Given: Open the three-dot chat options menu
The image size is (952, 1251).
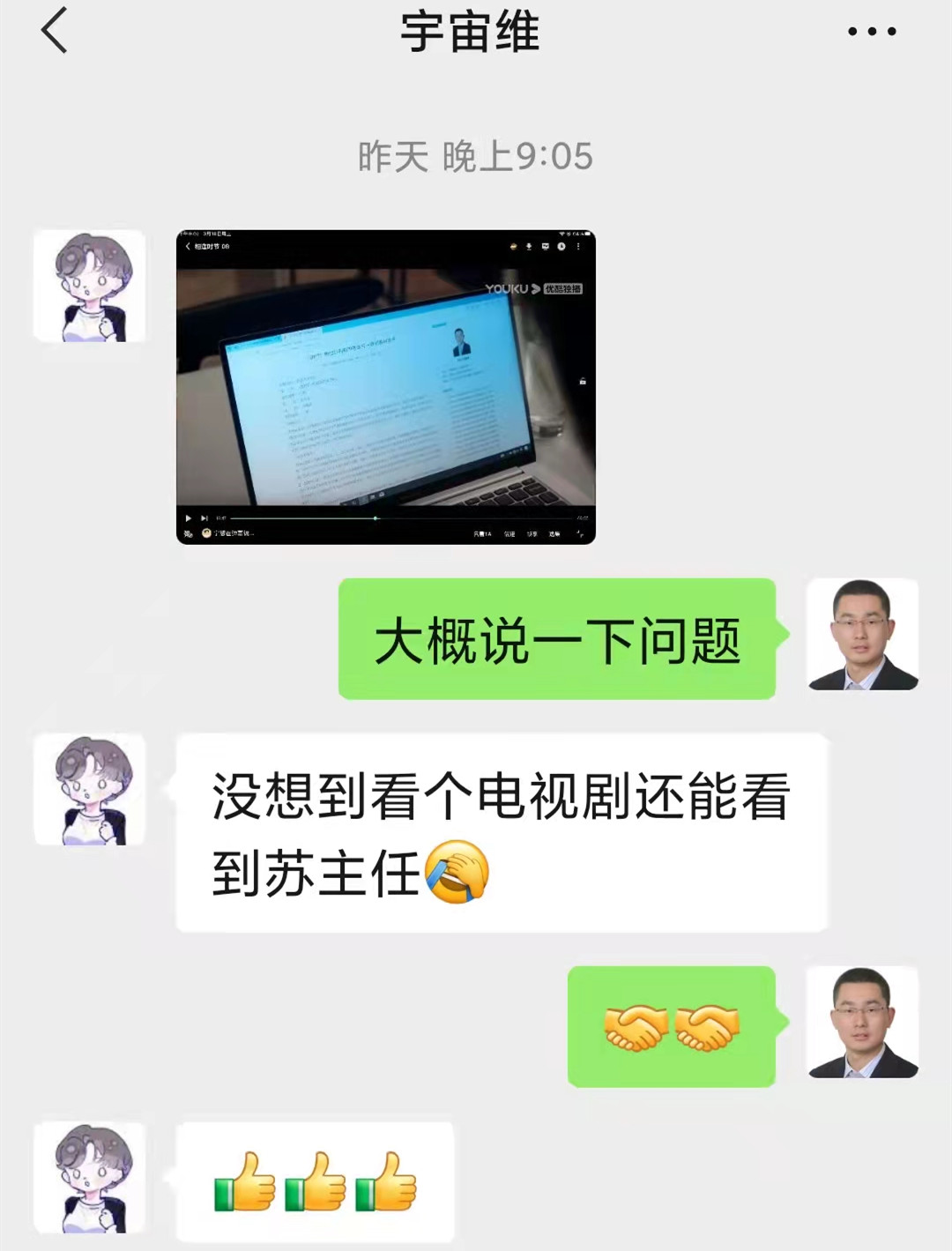Looking at the screenshot, I should tap(871, 32).
